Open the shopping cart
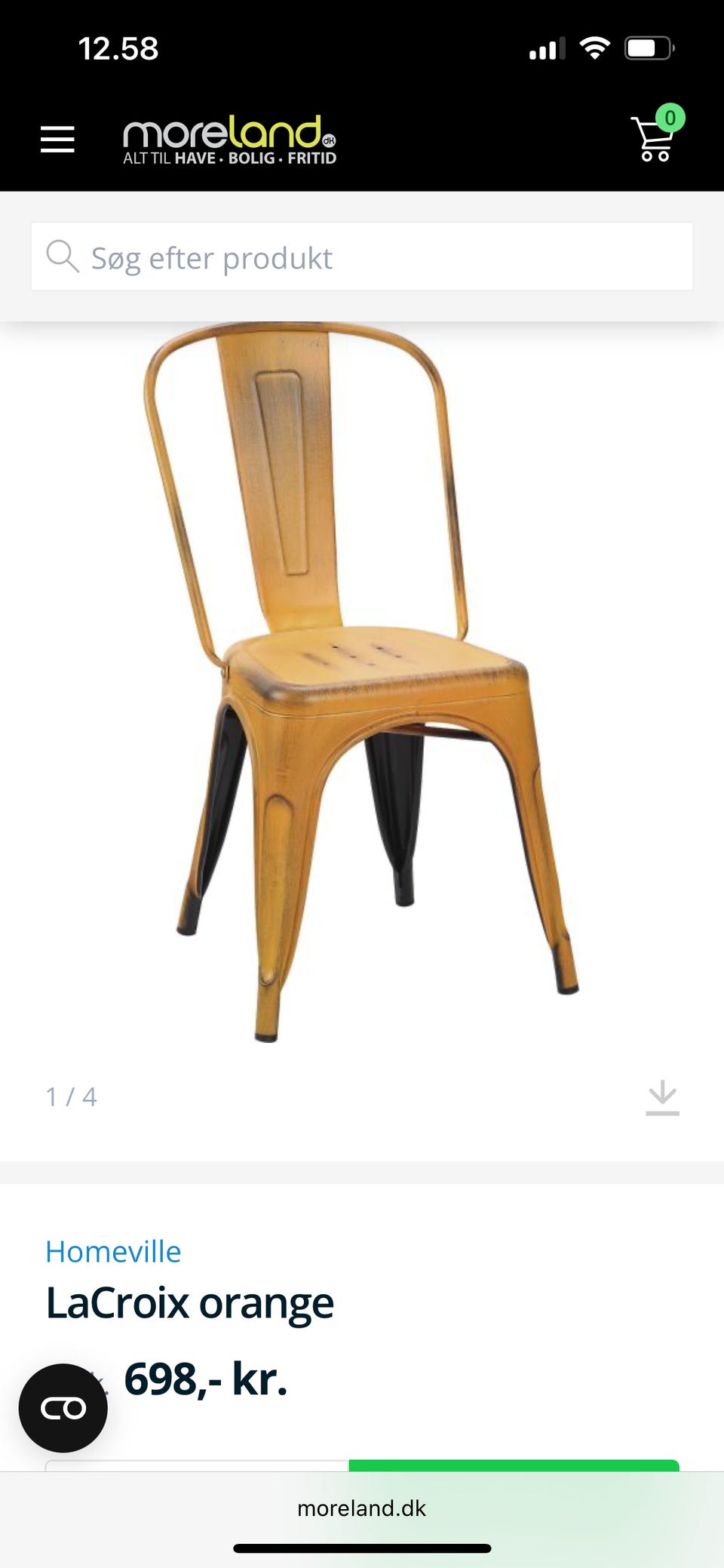The image size is (724, 1568). [655, 138]
